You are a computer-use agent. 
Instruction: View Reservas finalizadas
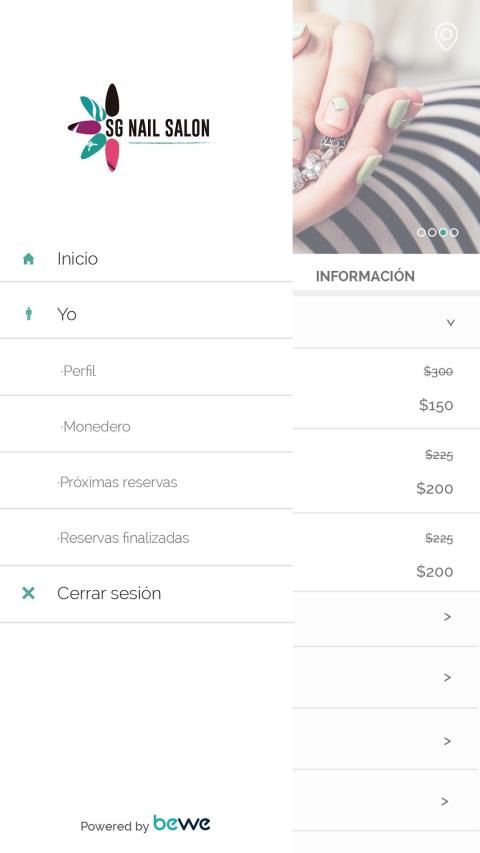pyautogui.click(x=146, y=538)
